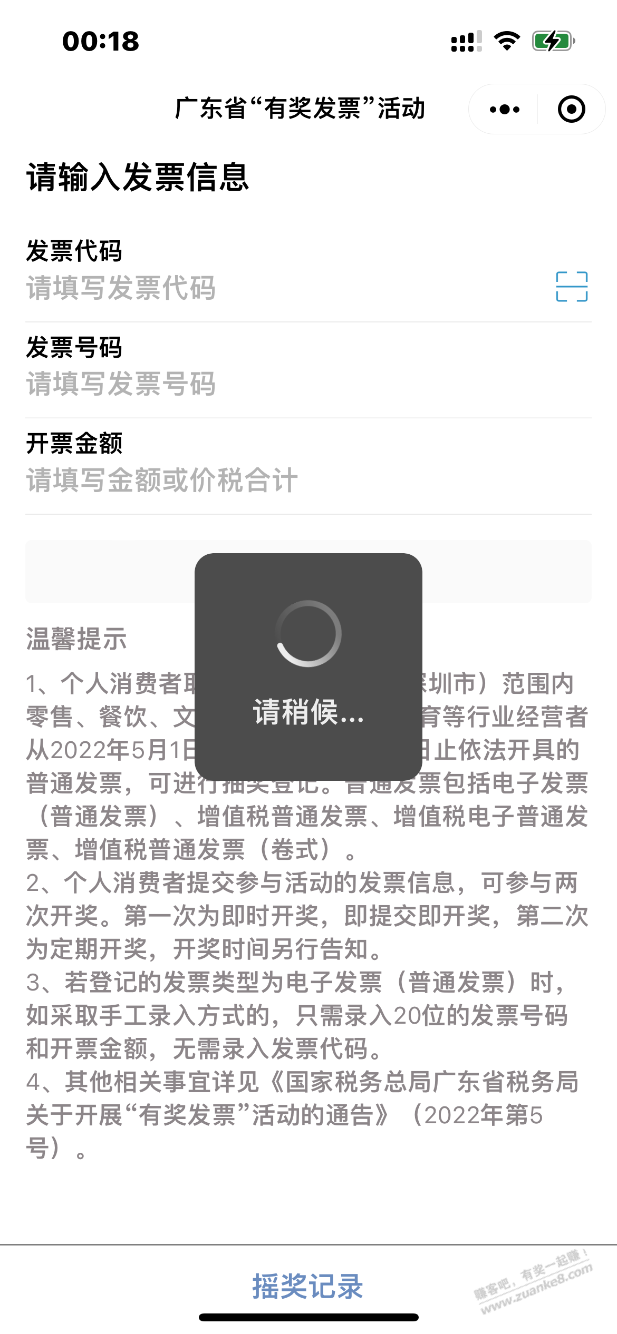
Task: Open the mini program more-options menu
Action: (504, 110)
